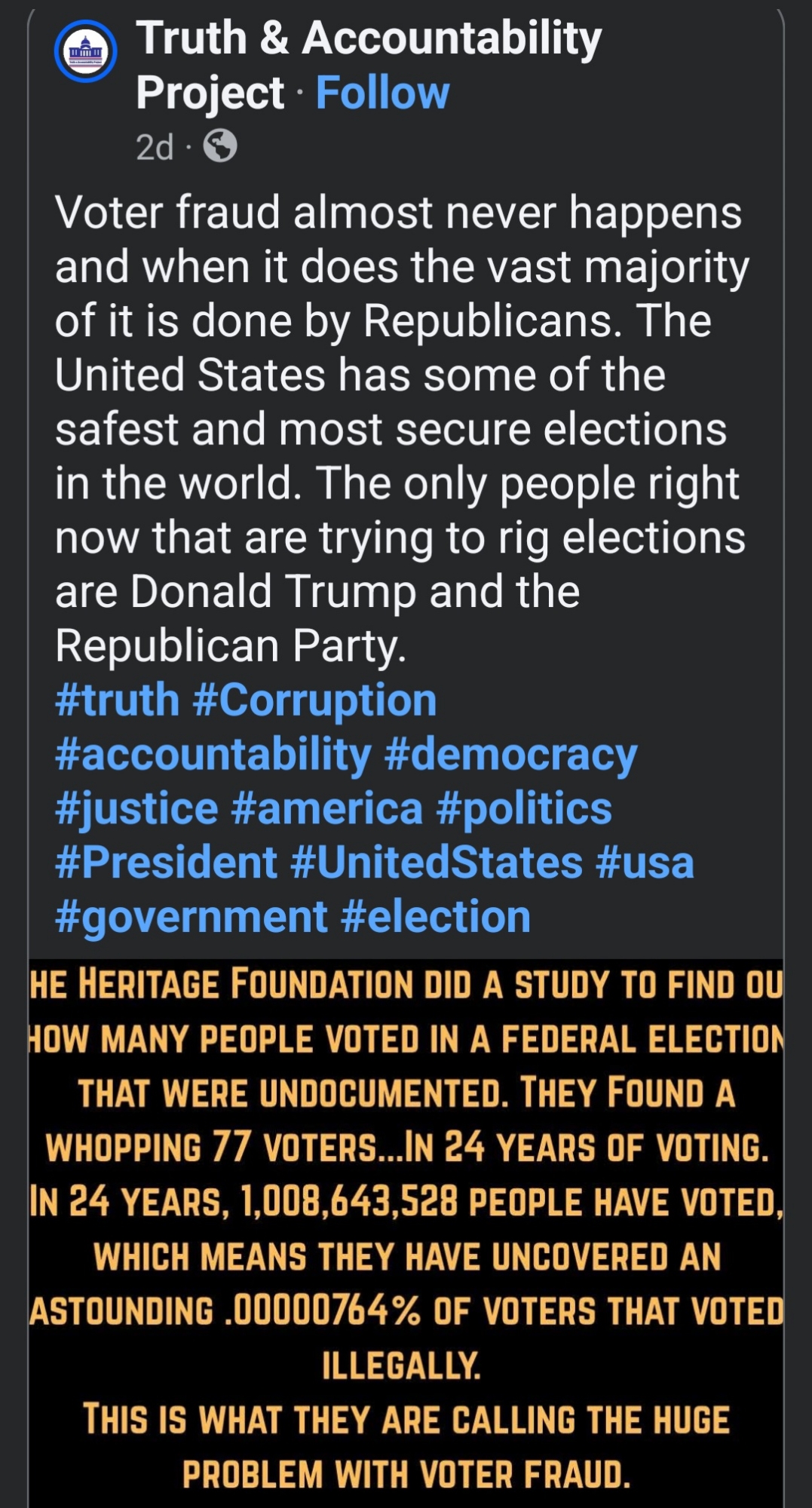Open the #democracy hashtag

click(510, 754)
